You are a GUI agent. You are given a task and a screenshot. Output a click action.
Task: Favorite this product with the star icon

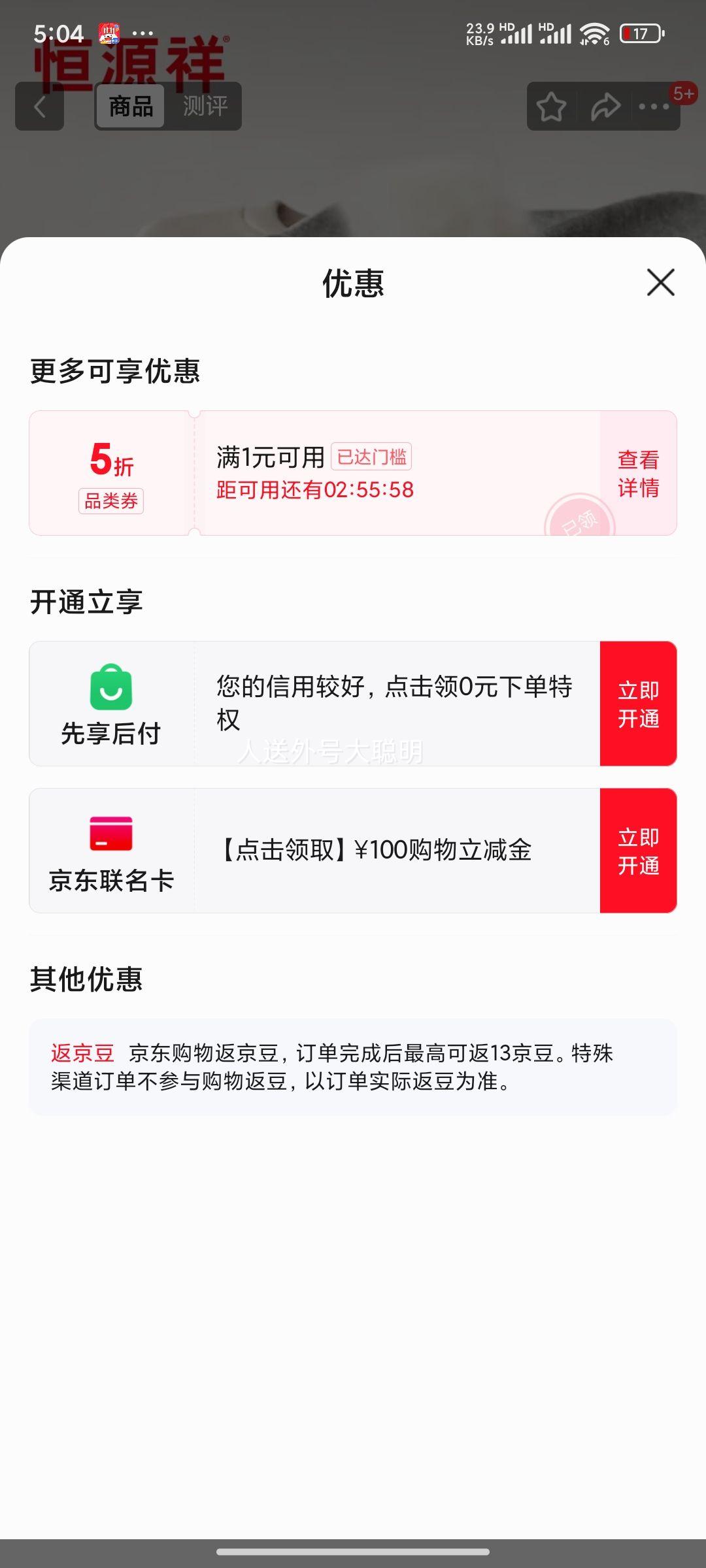(551, 106)
